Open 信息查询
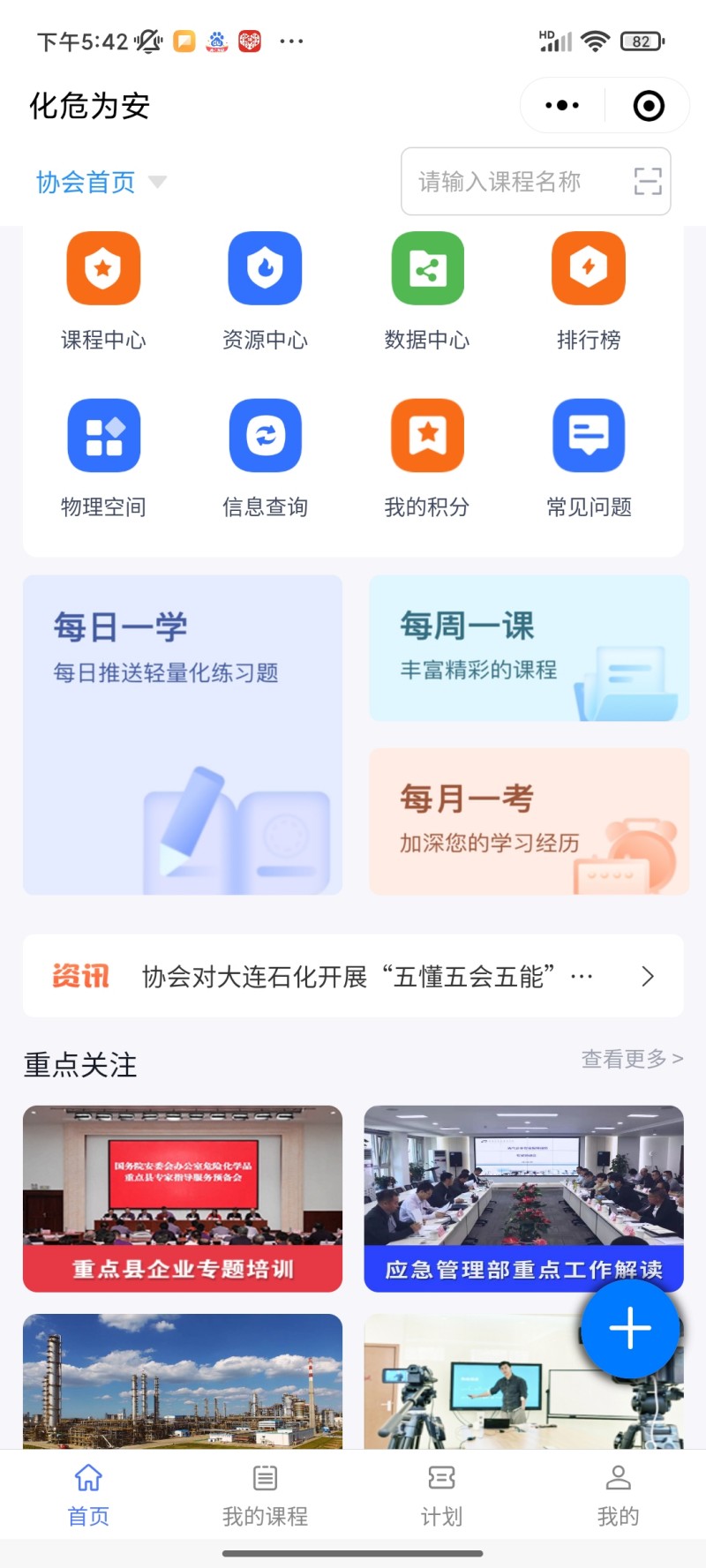The width and height of the screenshot is (706, 1568). point(265,456)
